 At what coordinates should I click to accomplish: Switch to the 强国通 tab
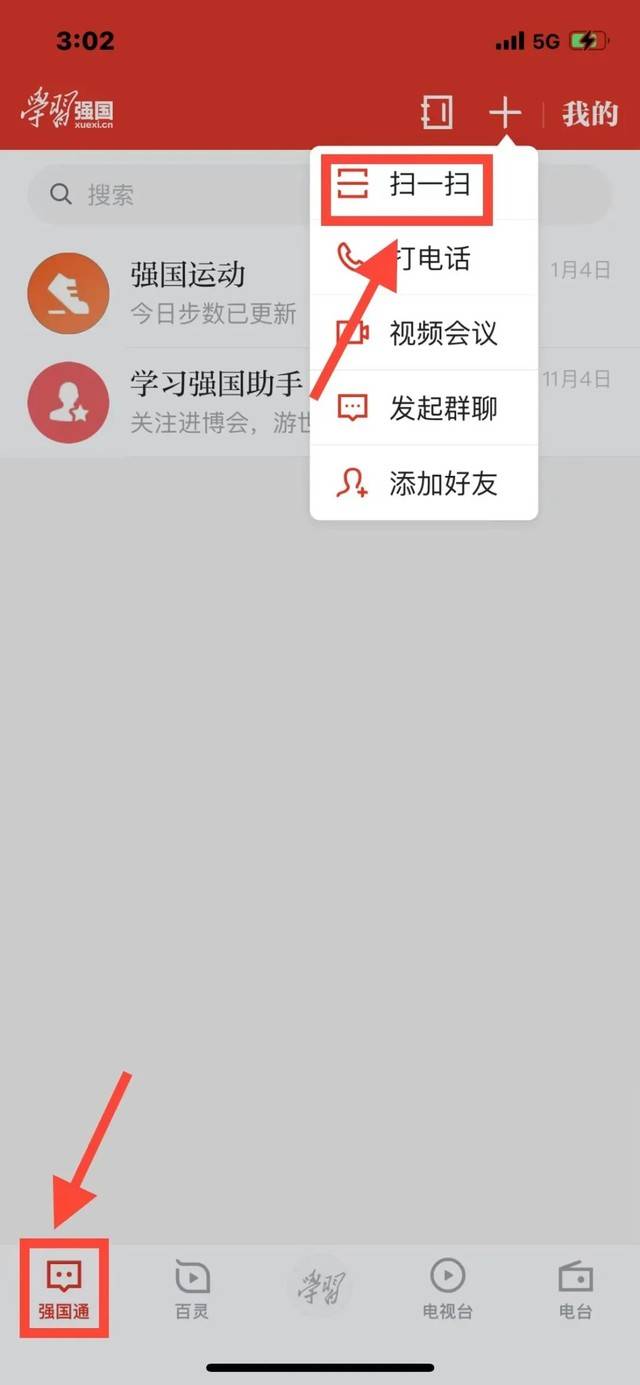(64, 1289)
